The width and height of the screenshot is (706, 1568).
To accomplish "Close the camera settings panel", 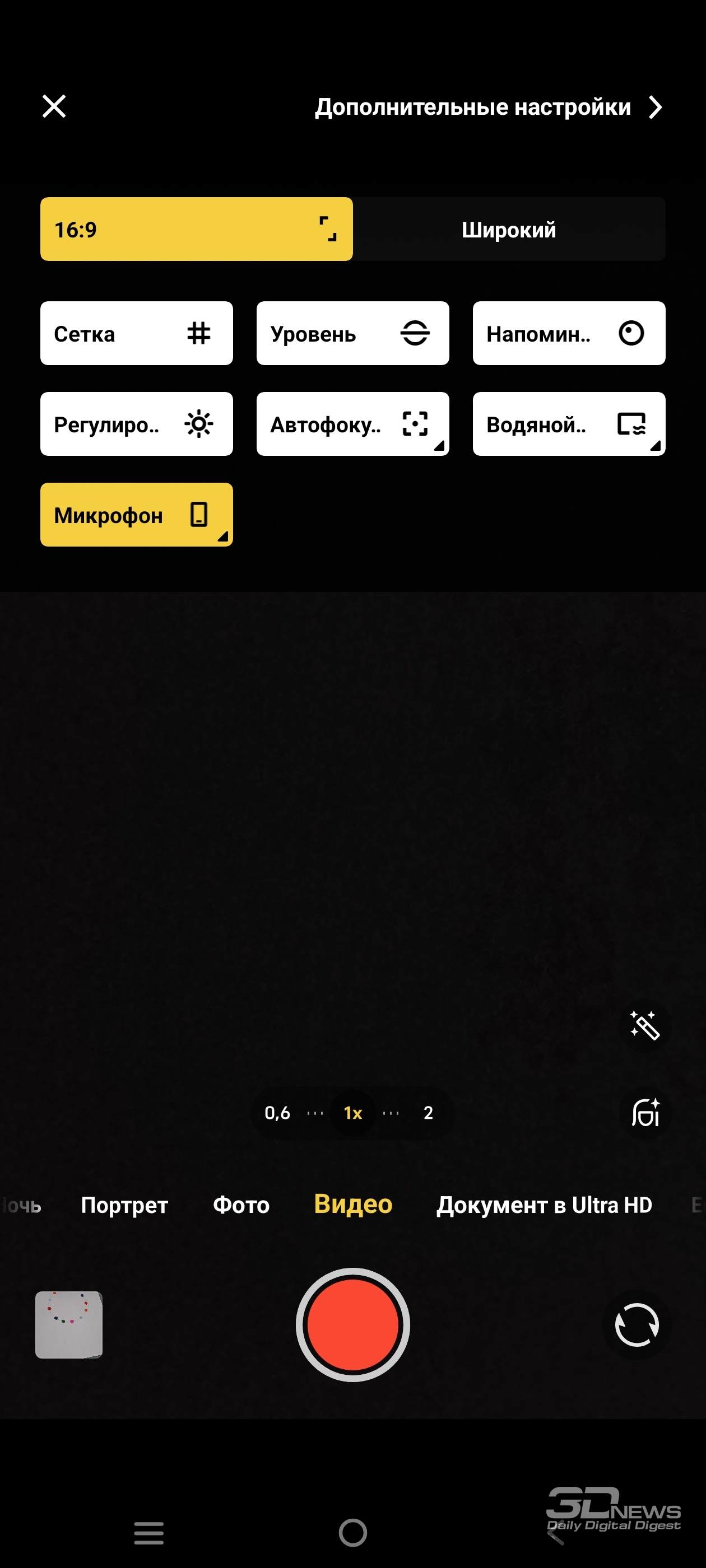I will coord(54,106).
